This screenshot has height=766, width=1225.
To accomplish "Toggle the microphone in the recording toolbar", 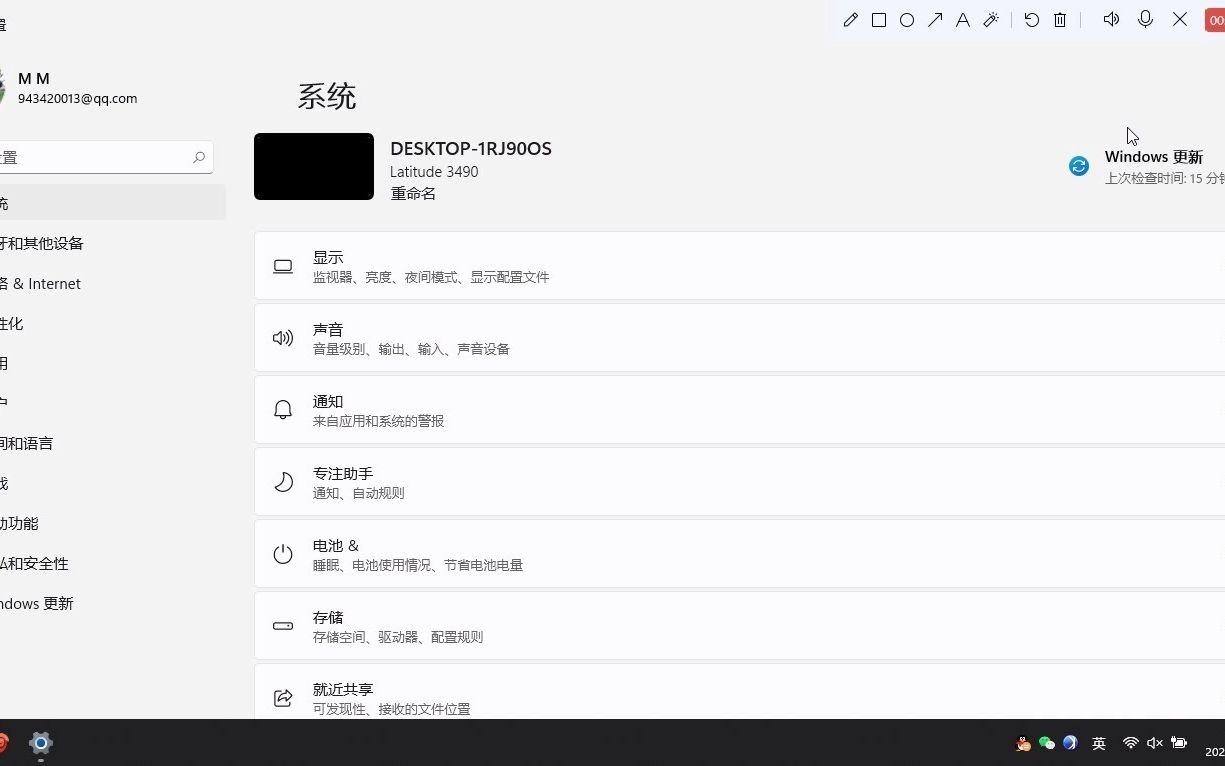I will (x=1146, y=20).
